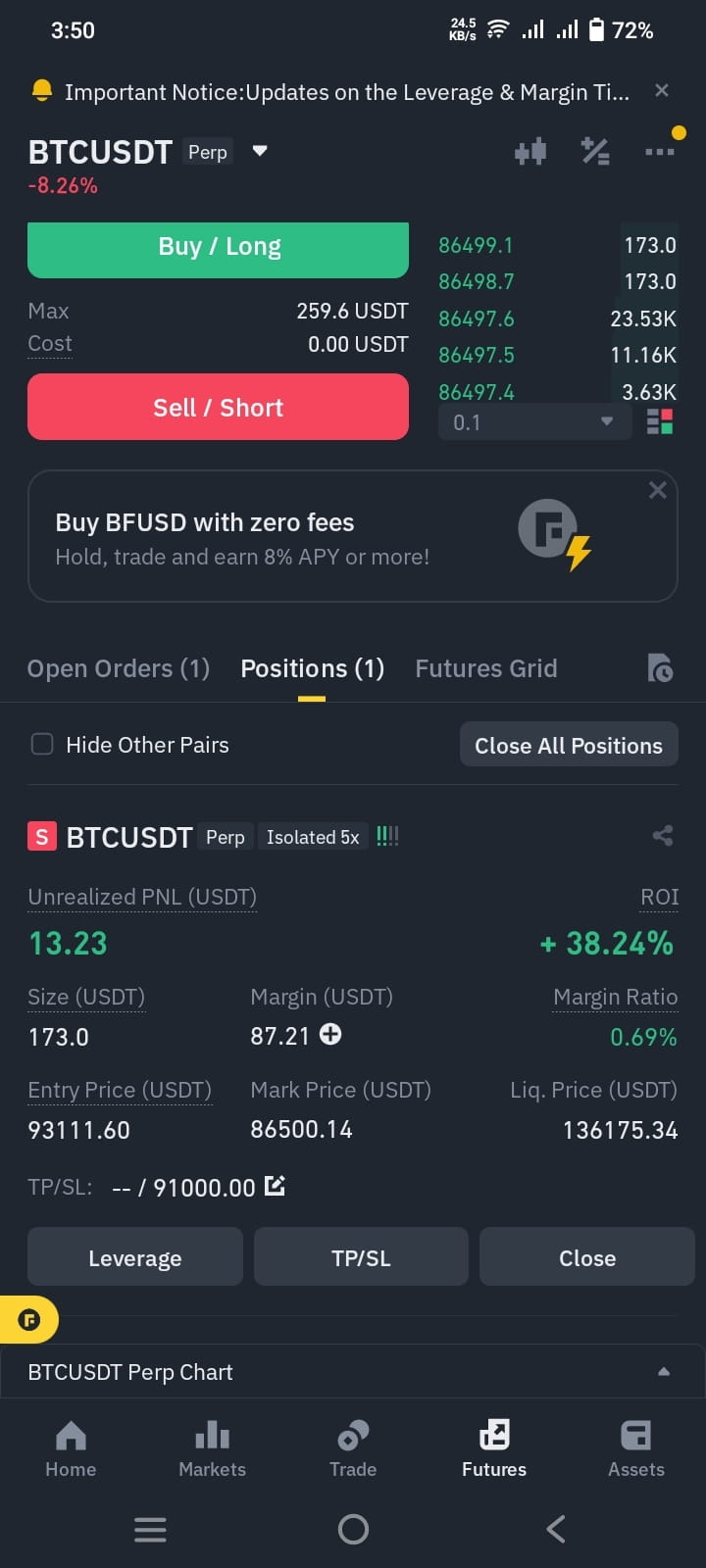Expand the BTCUSDT Perp Chart
This screenshot has width=706, height=1568.
click(353, 1372)
